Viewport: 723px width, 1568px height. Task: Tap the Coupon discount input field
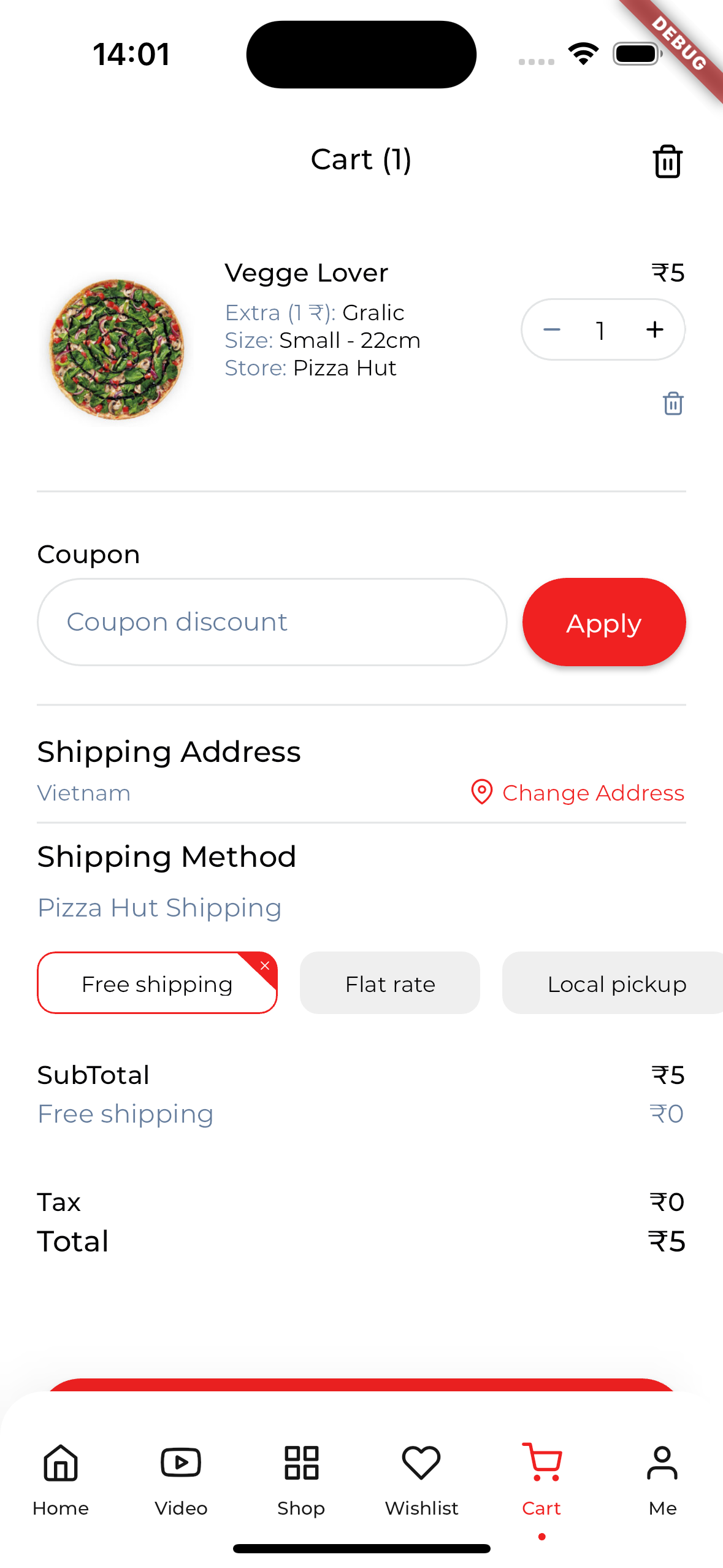click(272, 621)
